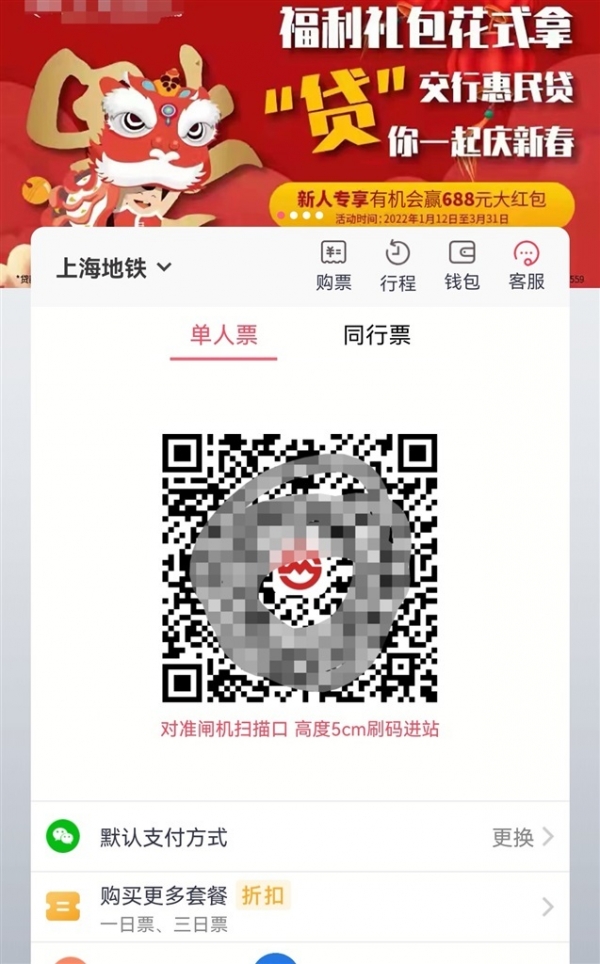Open the 钱包 wallet
Screen dimensions: 600x964
(x=462, y=265)
